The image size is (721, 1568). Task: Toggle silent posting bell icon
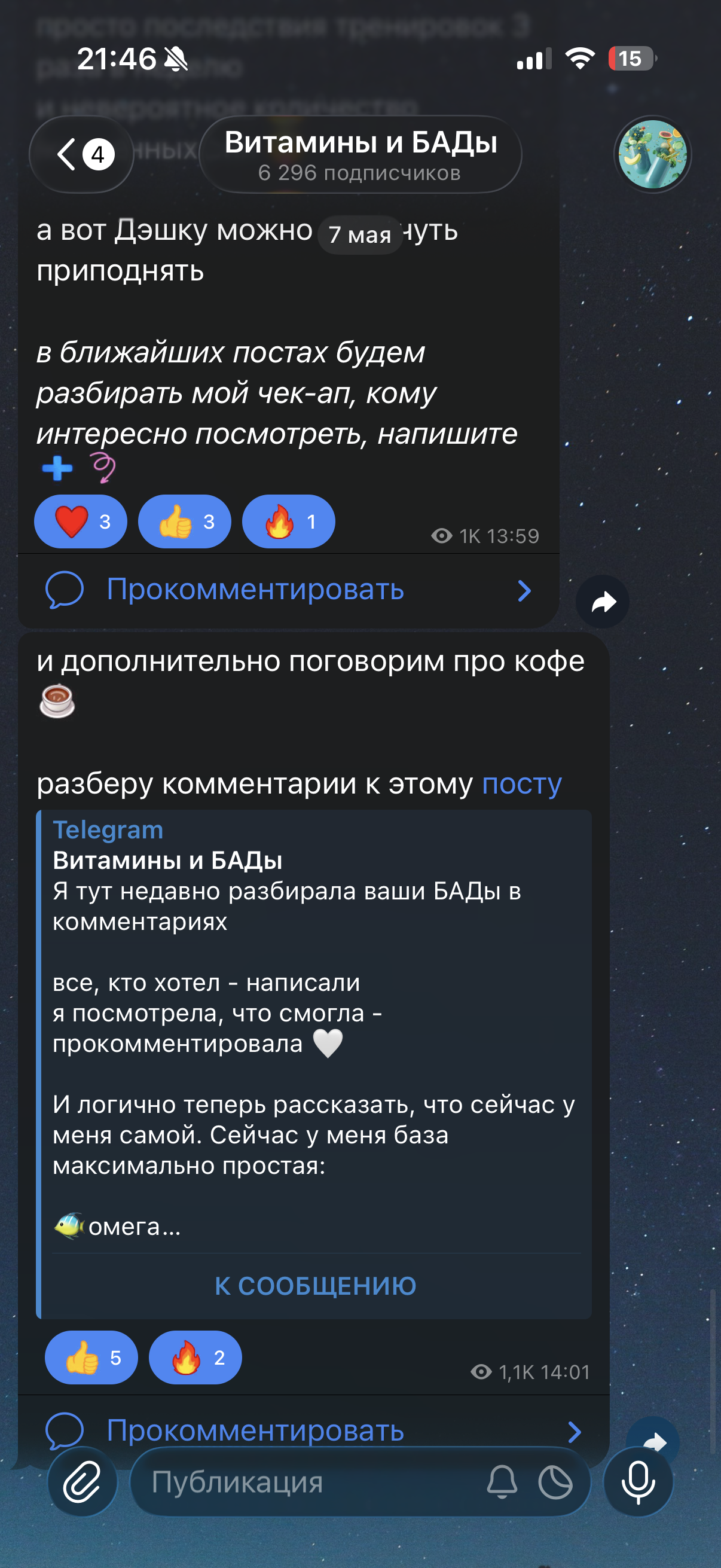[502, 1481]
